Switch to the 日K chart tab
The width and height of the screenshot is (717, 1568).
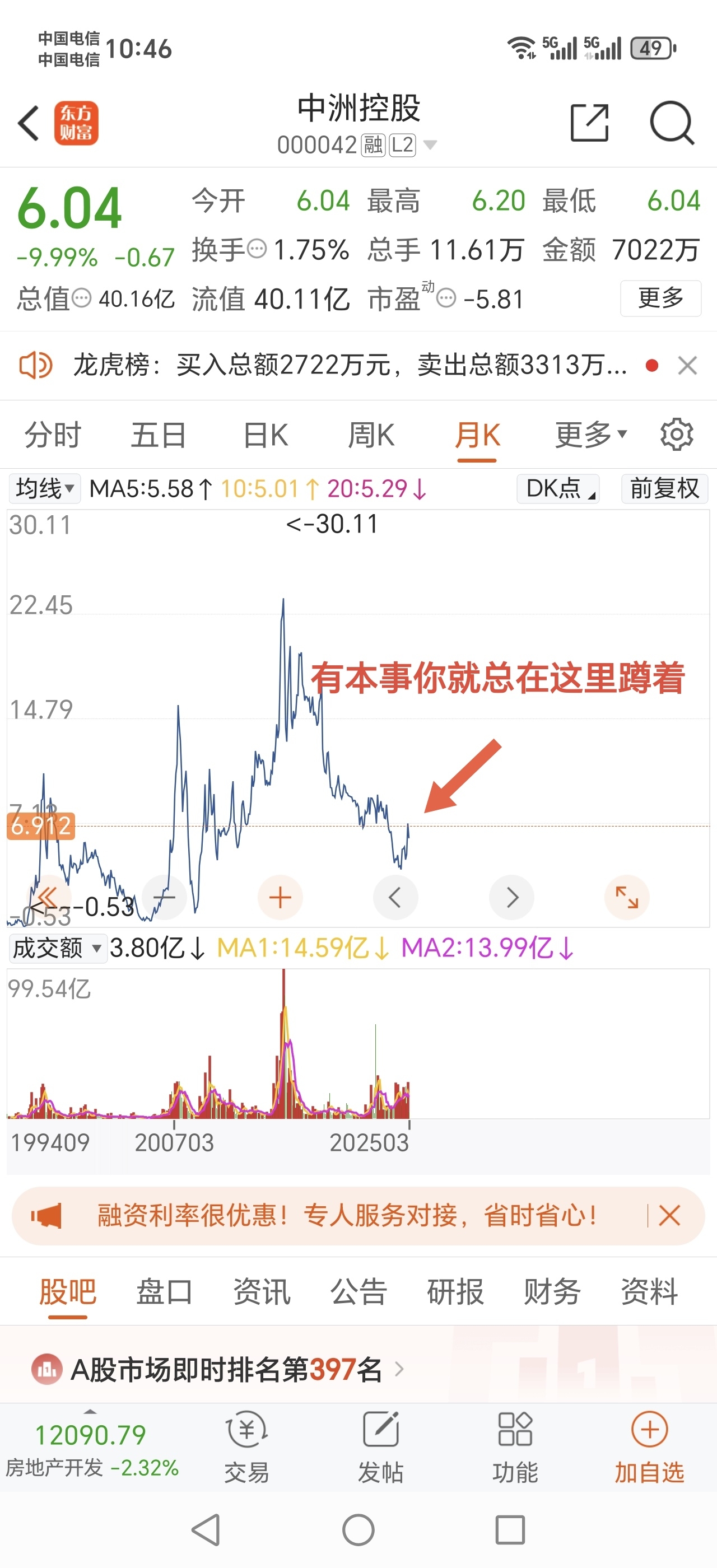pos(266,435)
